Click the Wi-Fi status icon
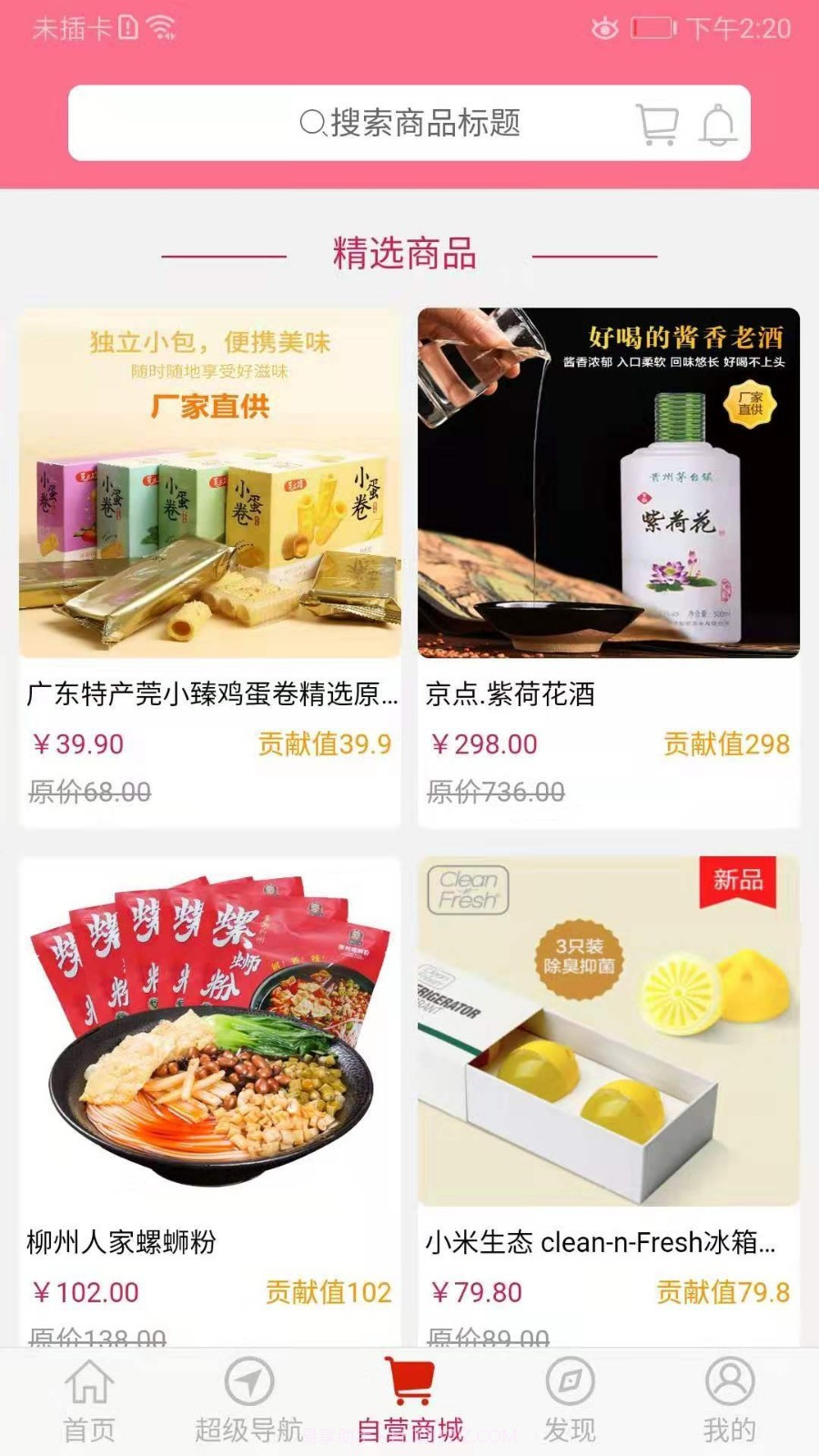This screenshot has width=819, height=1456. 161,26
